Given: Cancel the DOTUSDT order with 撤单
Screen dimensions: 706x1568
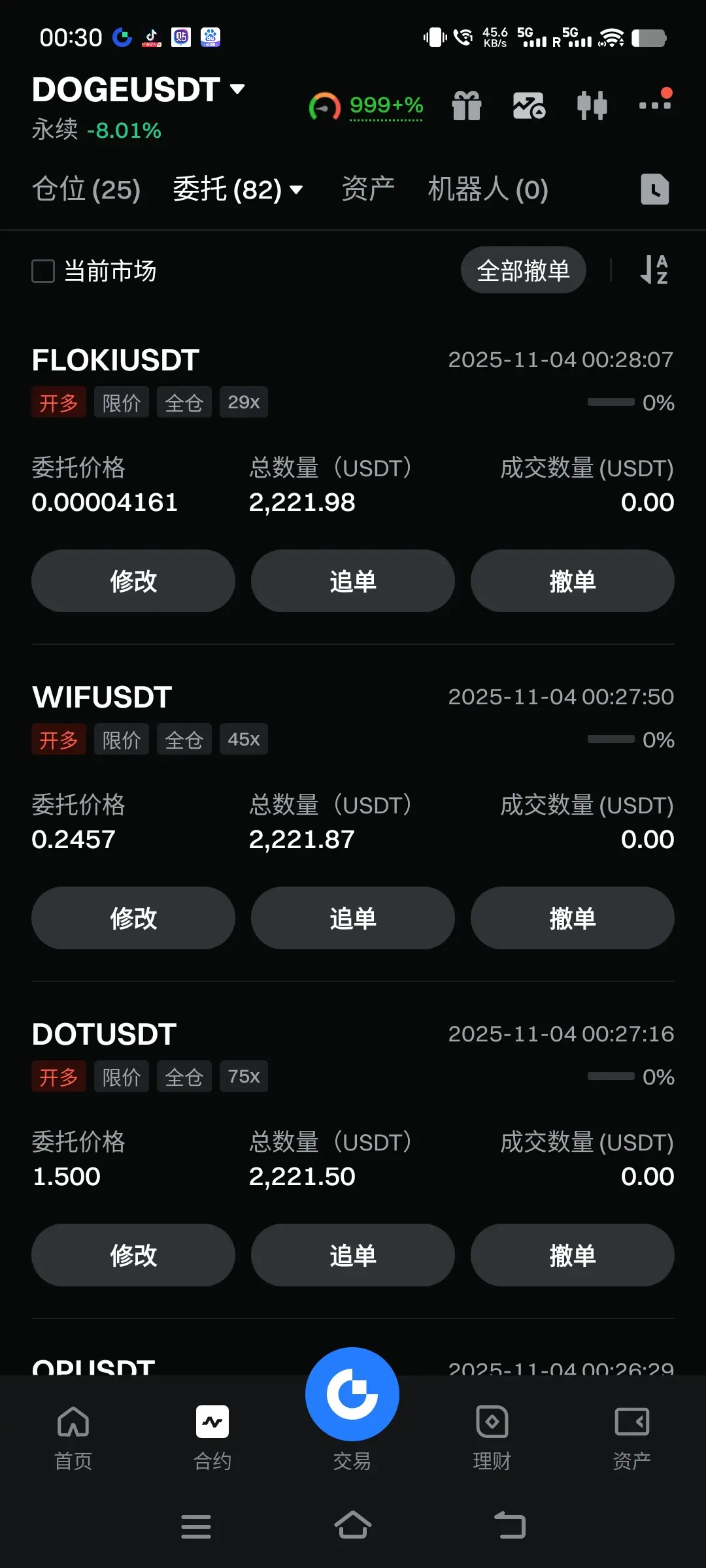Looking at the screenshot, I should pyautogui.click(x=573, y=1255).
